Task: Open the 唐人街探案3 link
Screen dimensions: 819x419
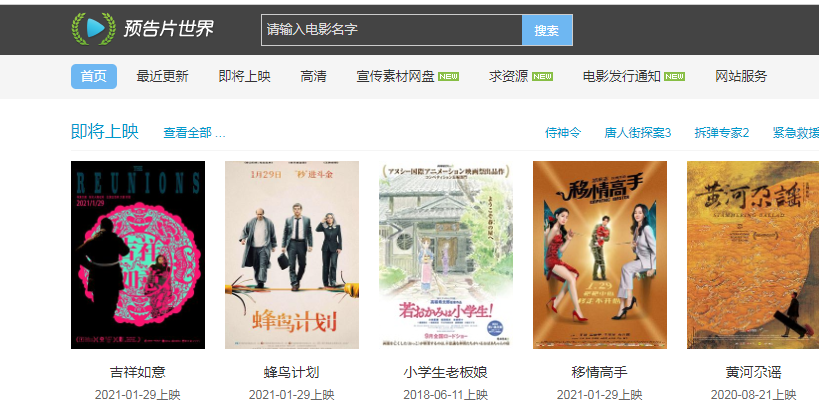Action: [x=638, y=133]
